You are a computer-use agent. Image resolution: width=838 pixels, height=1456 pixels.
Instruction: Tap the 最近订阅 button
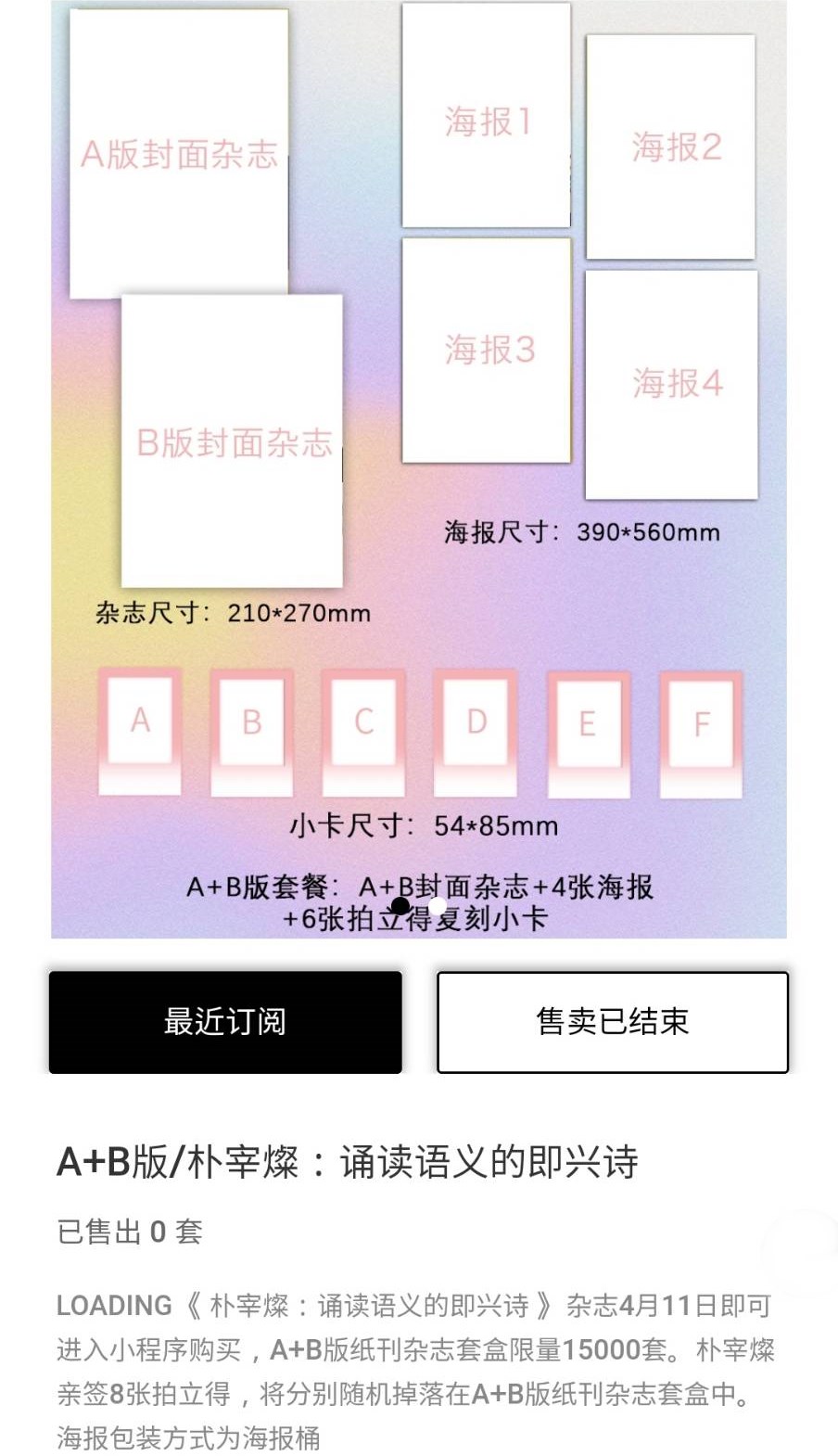pos(225,1022)
